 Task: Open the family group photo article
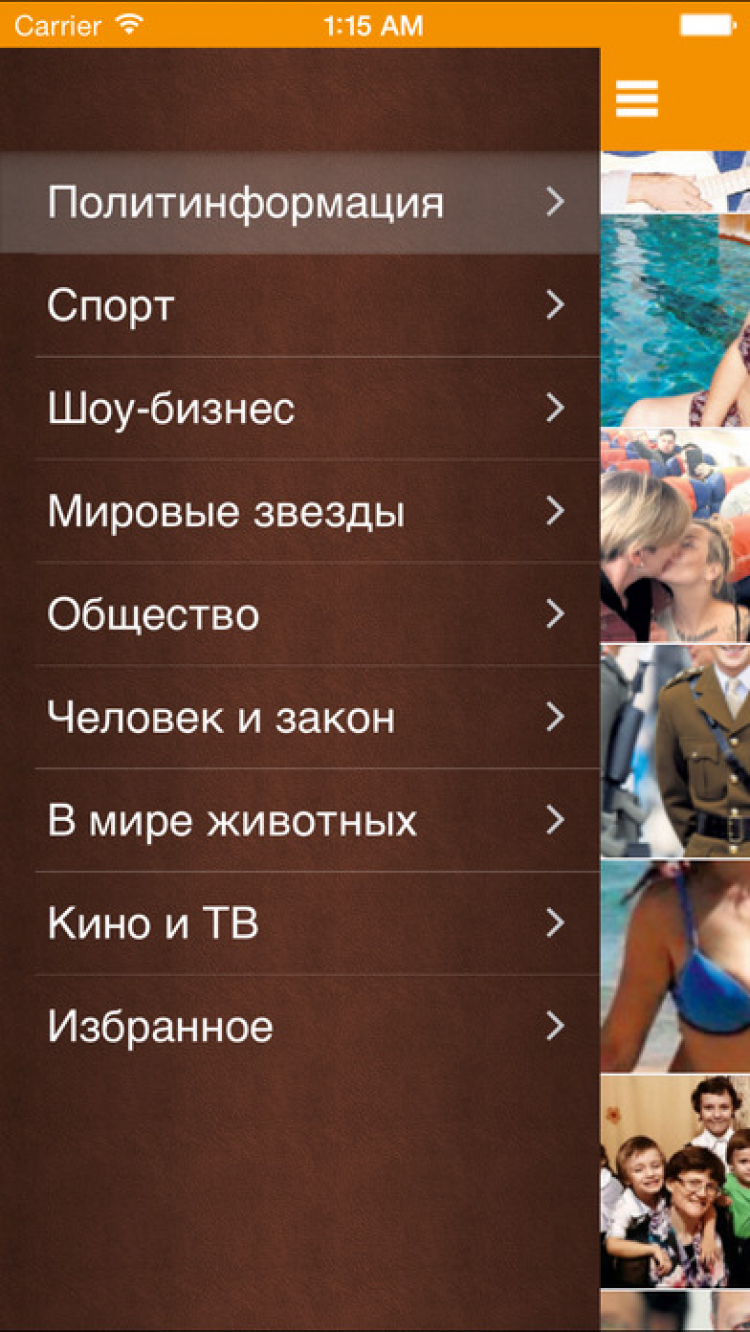click(x=675, y=1180)
